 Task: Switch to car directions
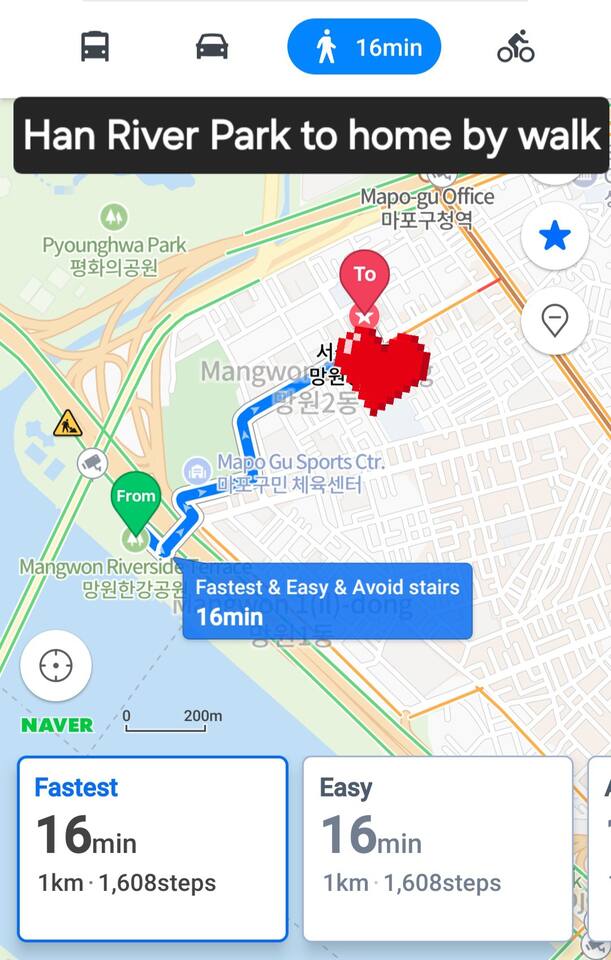[x=211, y=46]
